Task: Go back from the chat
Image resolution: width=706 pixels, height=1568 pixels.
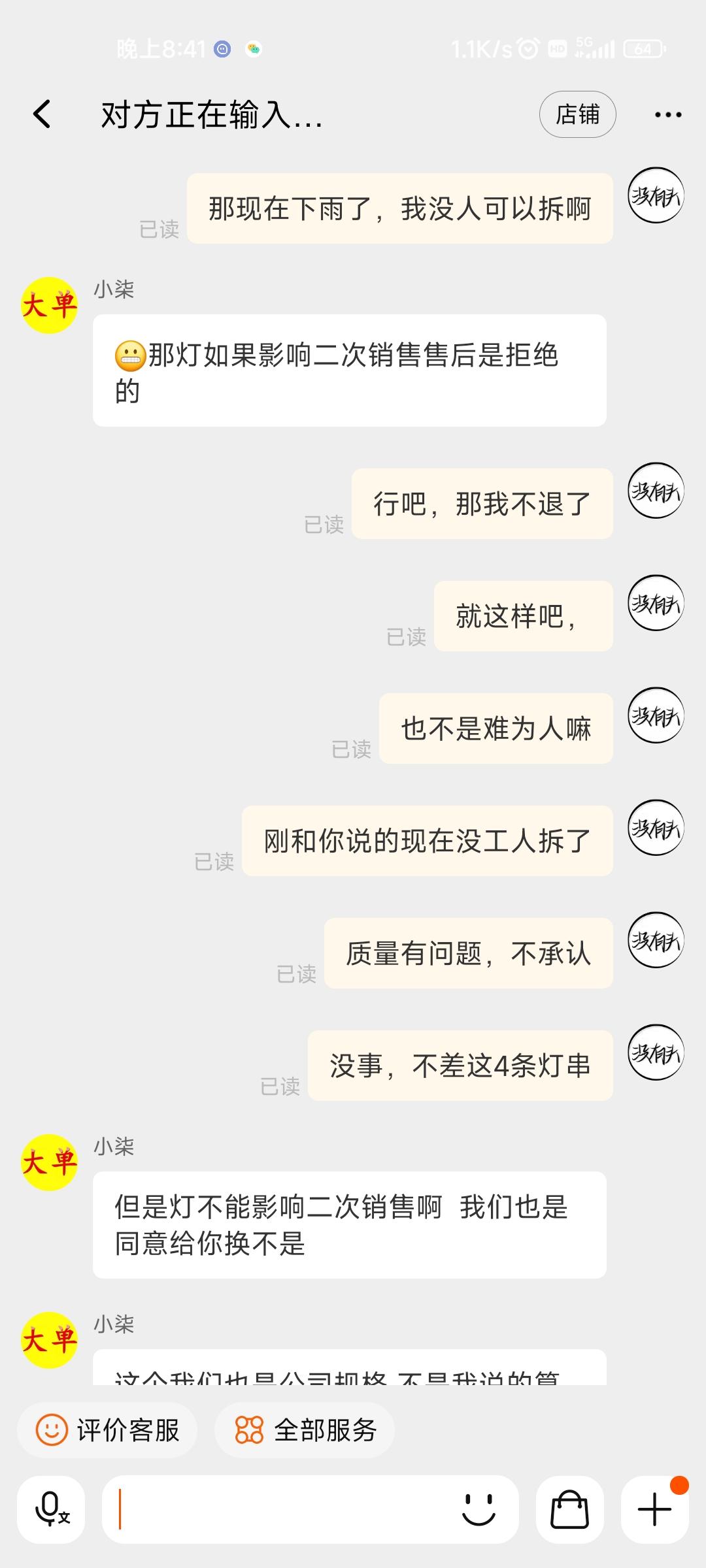Action: tap(42, 114)
